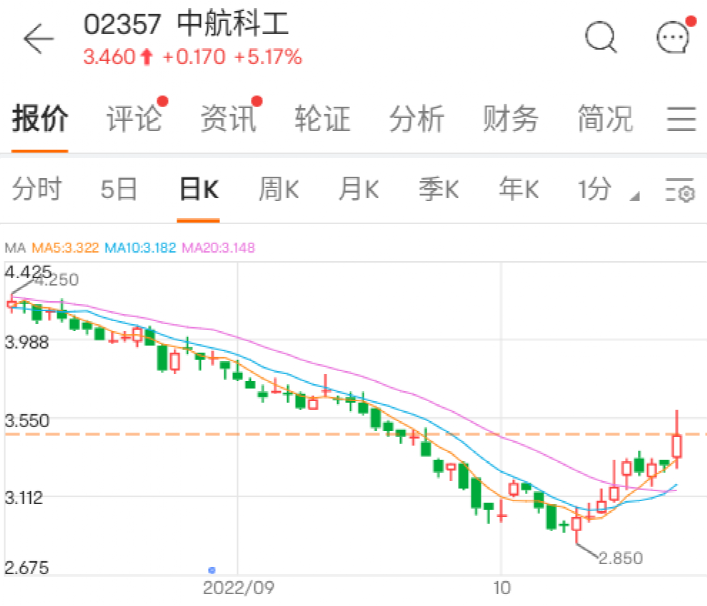Open stock search magnifier
Screen dimensions: 707x606
(600, 38)
